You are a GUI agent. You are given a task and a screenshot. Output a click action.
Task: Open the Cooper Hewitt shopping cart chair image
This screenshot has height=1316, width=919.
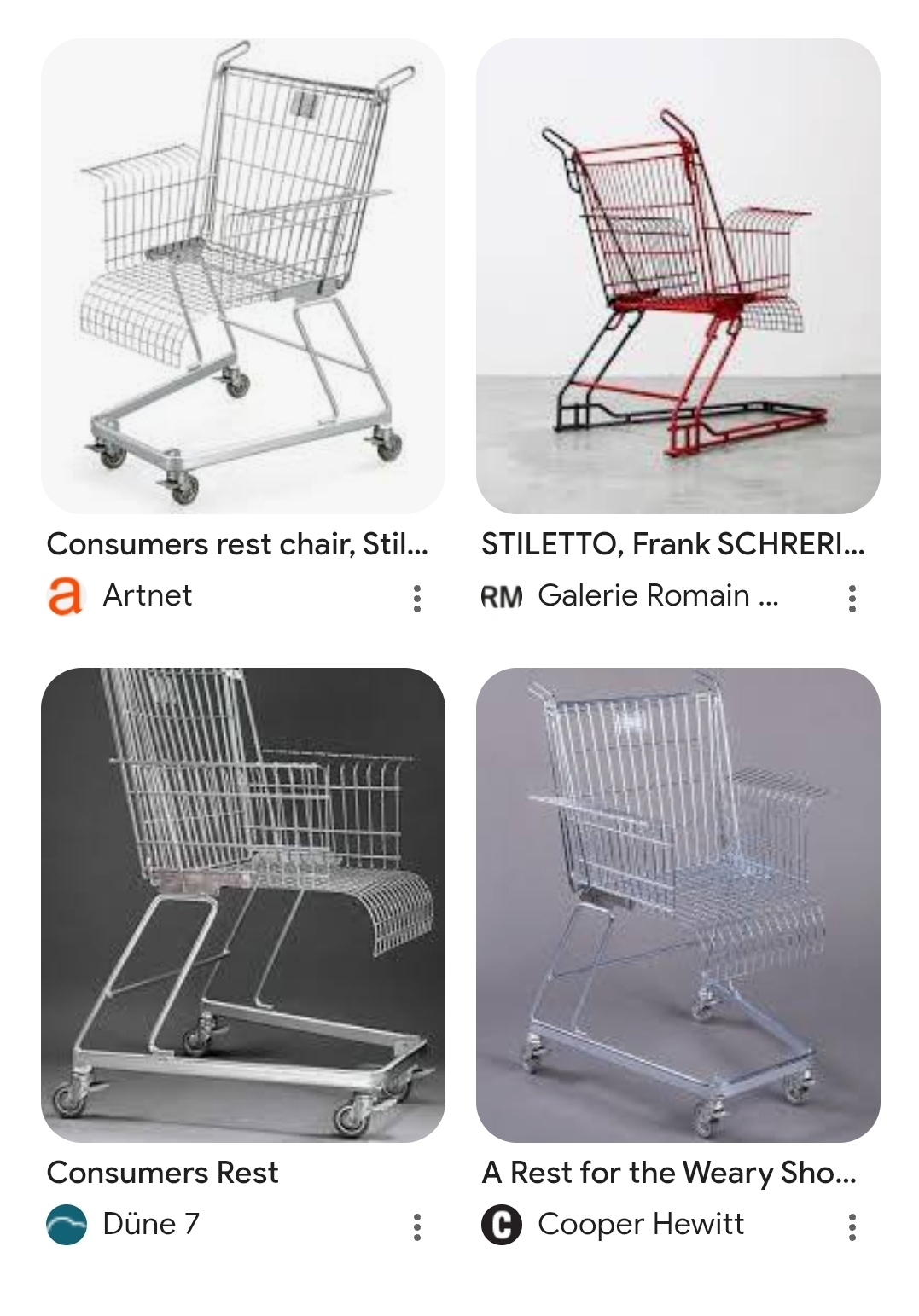coord(678,904)
